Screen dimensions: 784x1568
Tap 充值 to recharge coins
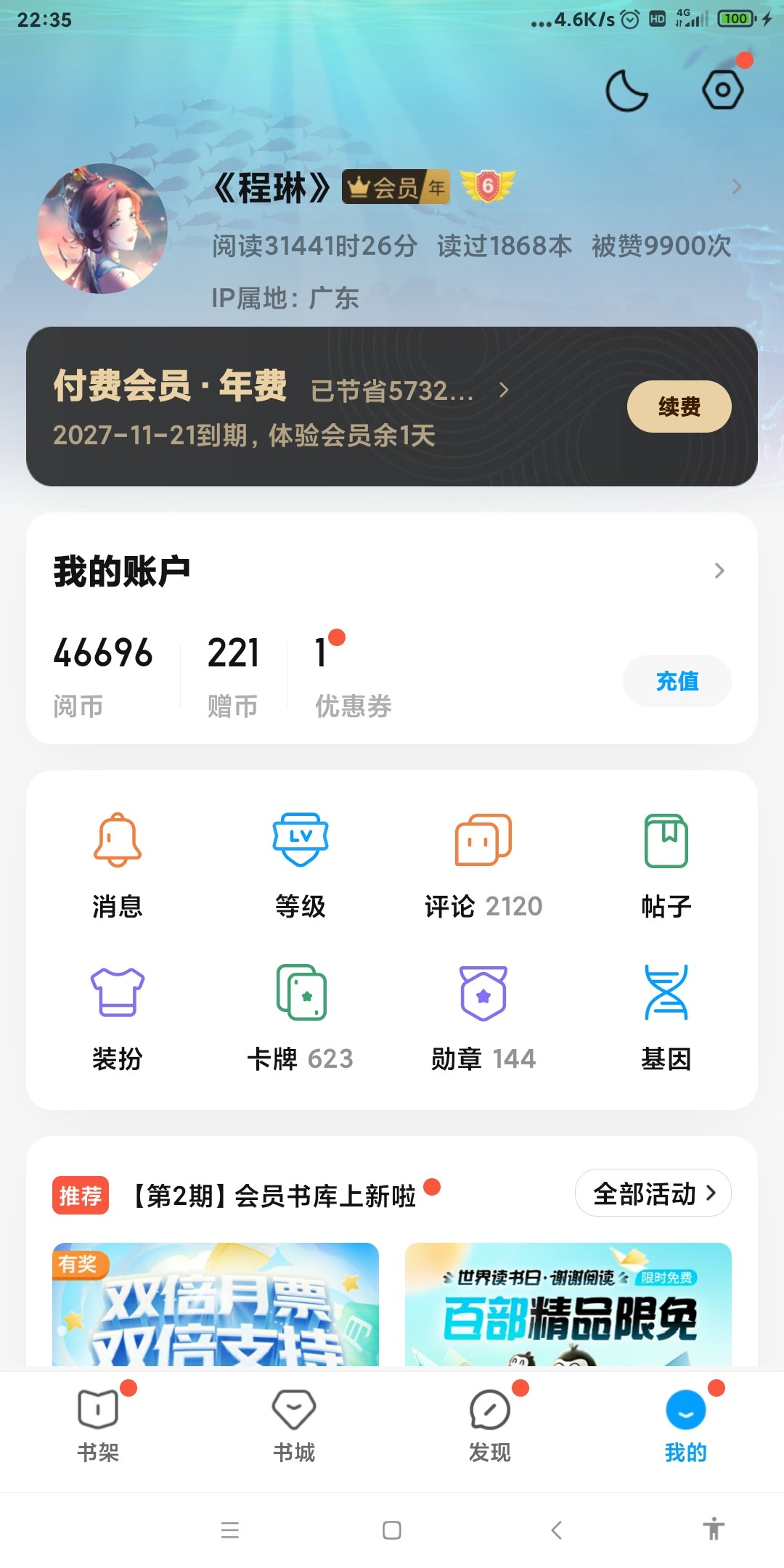677,681
